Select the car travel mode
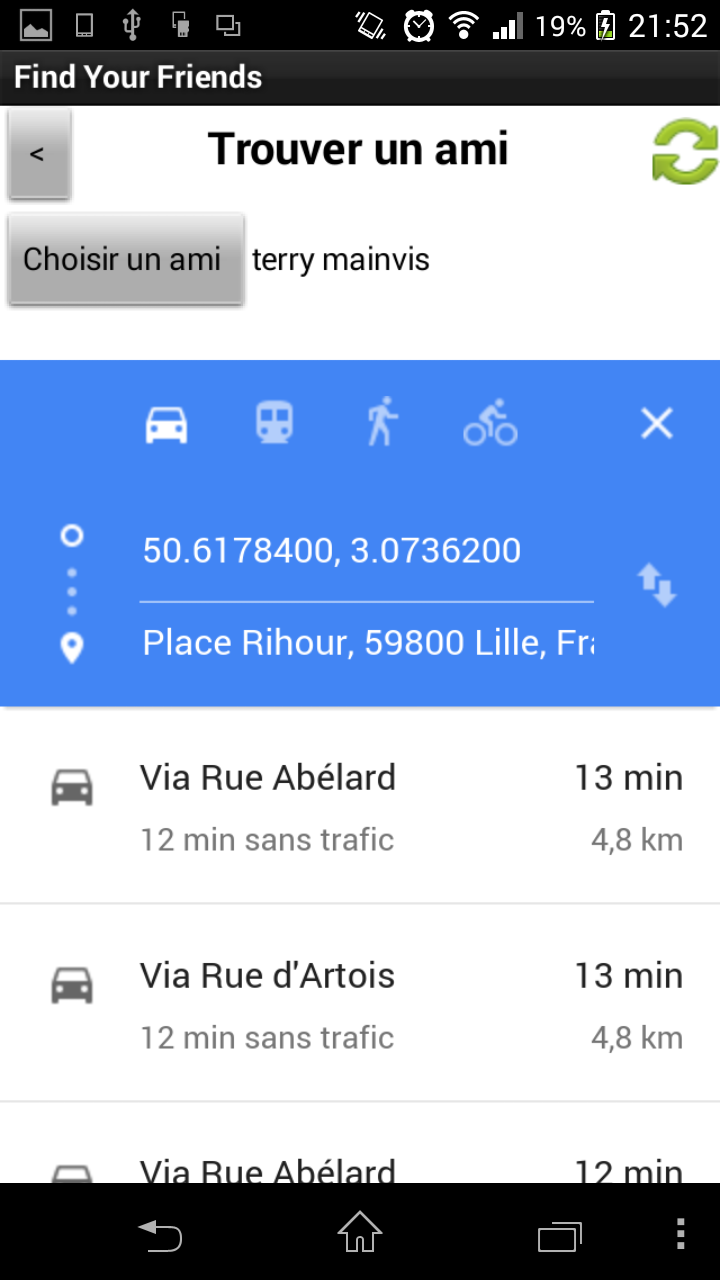The height and width of the screenshot is (1280, 720). coord(166,425)
